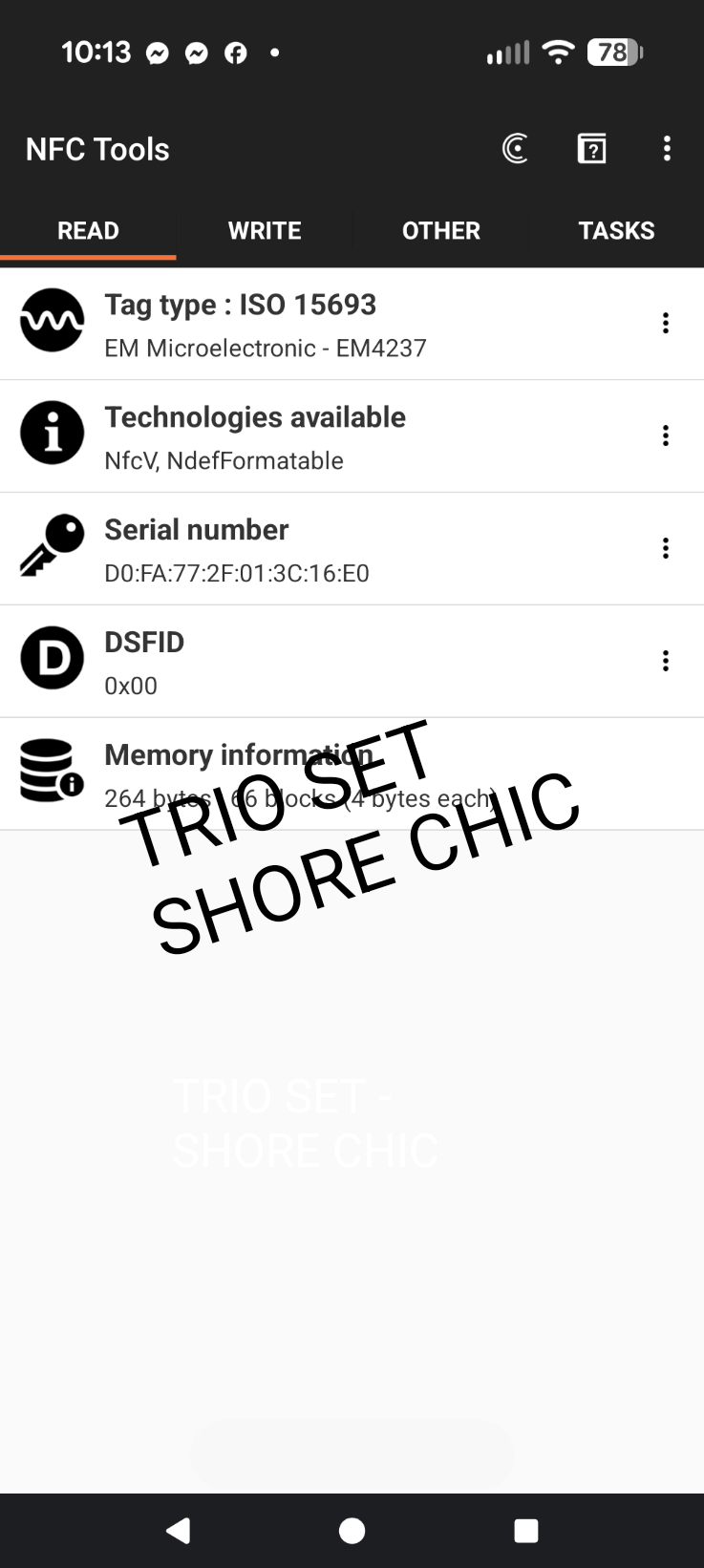Go back using system back button
This screenshot has width=704, height=1568.
pos(178,1531)
